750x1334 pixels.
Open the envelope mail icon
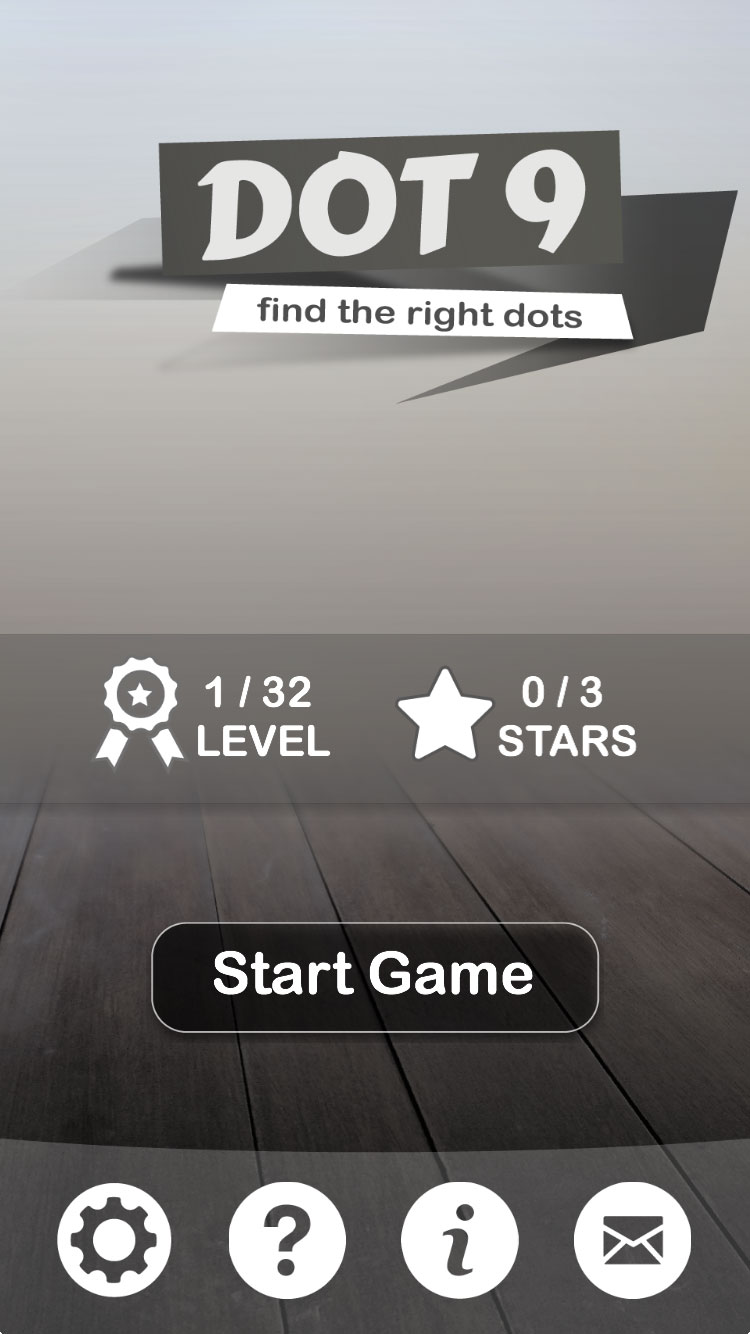[633, 1240]
